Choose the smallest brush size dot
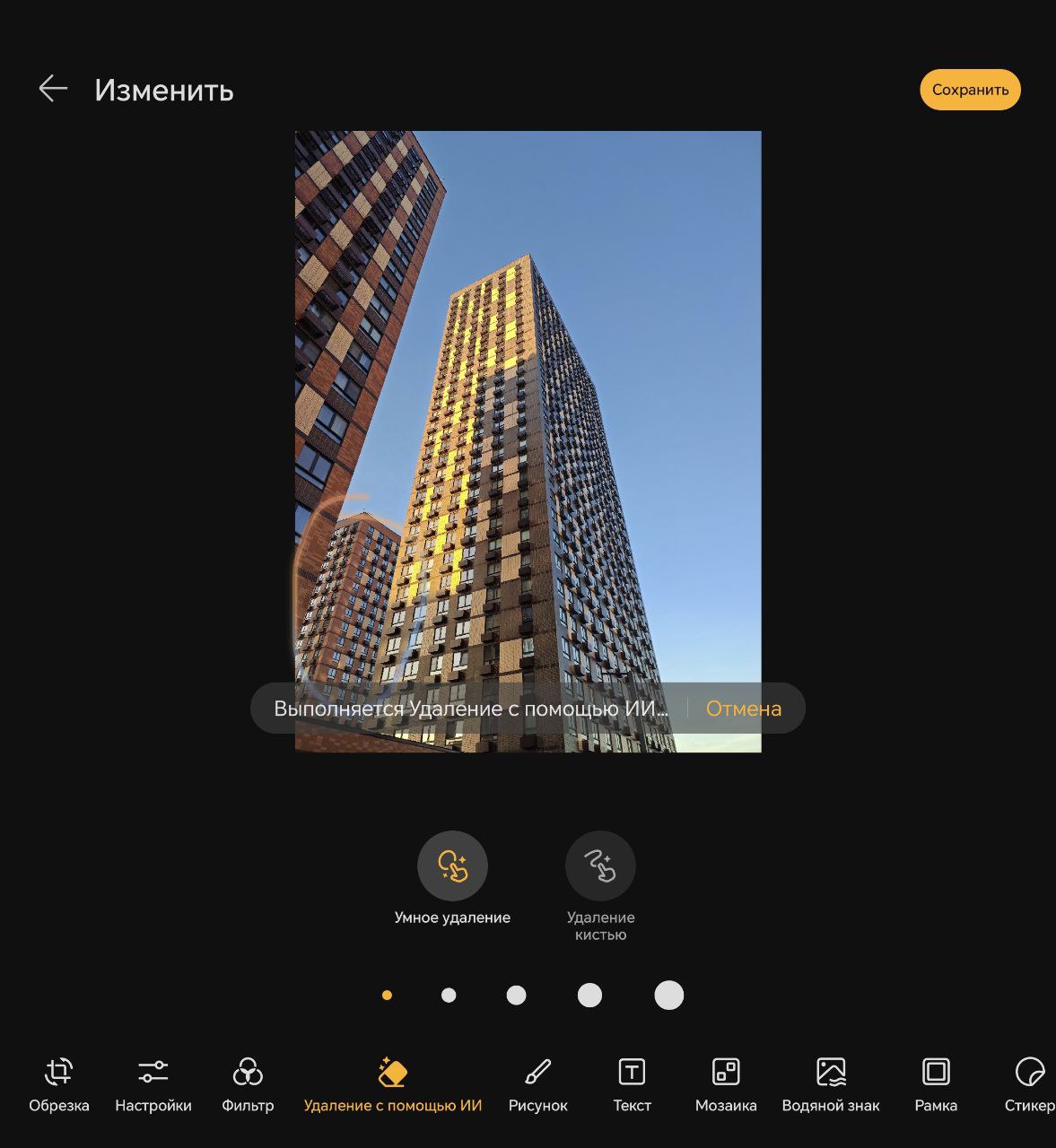 coord(387,995)
